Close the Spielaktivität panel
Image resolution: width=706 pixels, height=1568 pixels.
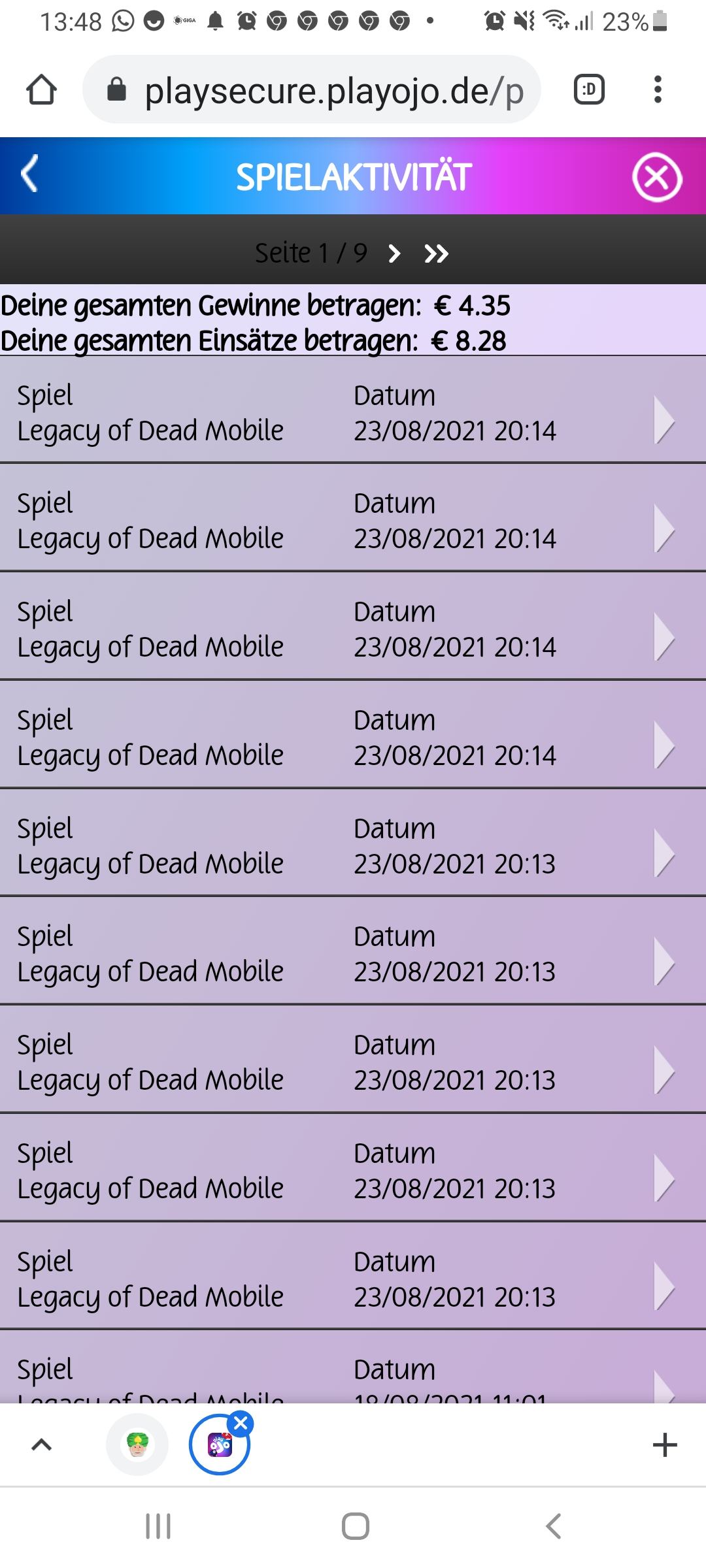point(656,177)
